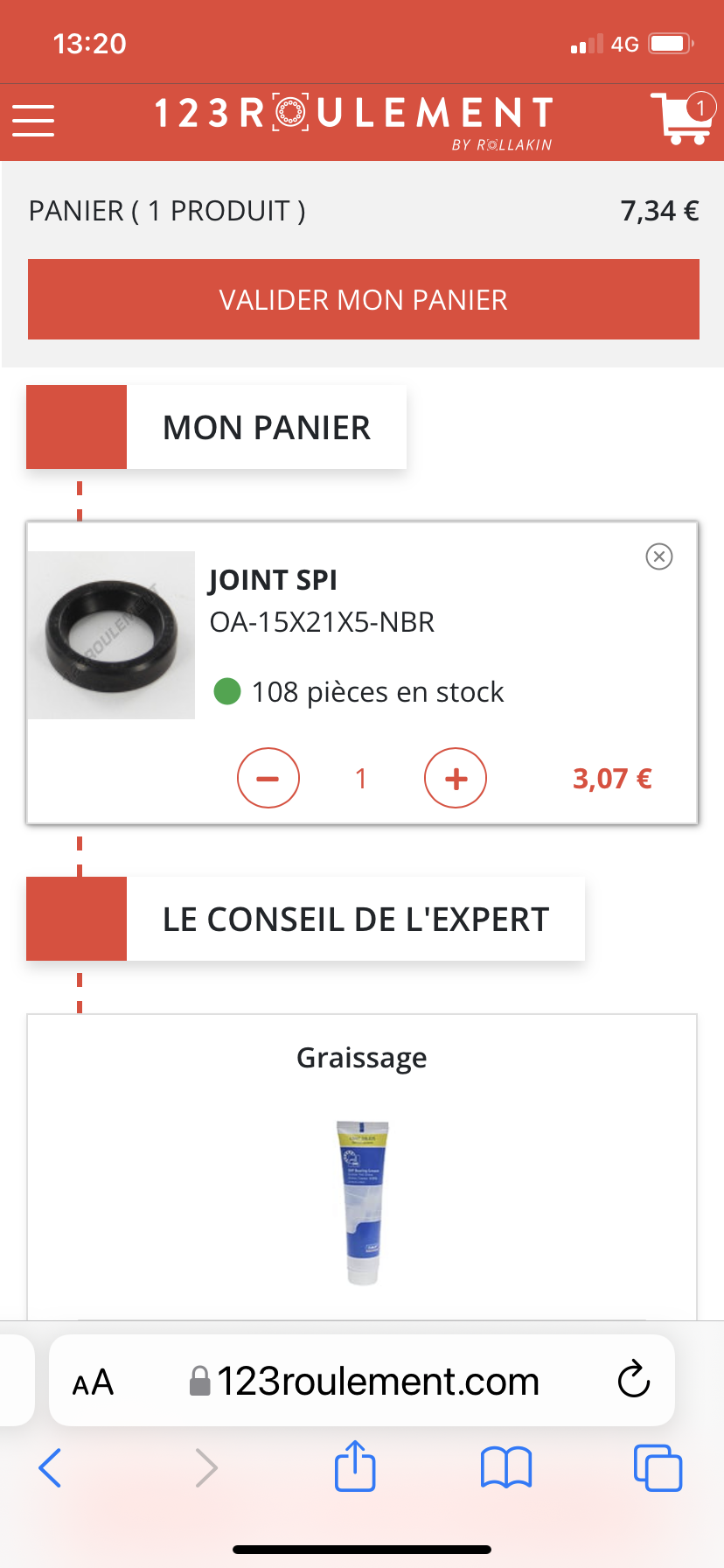This screenshot has height=1568, width=724.
Task: Decrease Joint SPI quantity
Action: pos(268,778)
